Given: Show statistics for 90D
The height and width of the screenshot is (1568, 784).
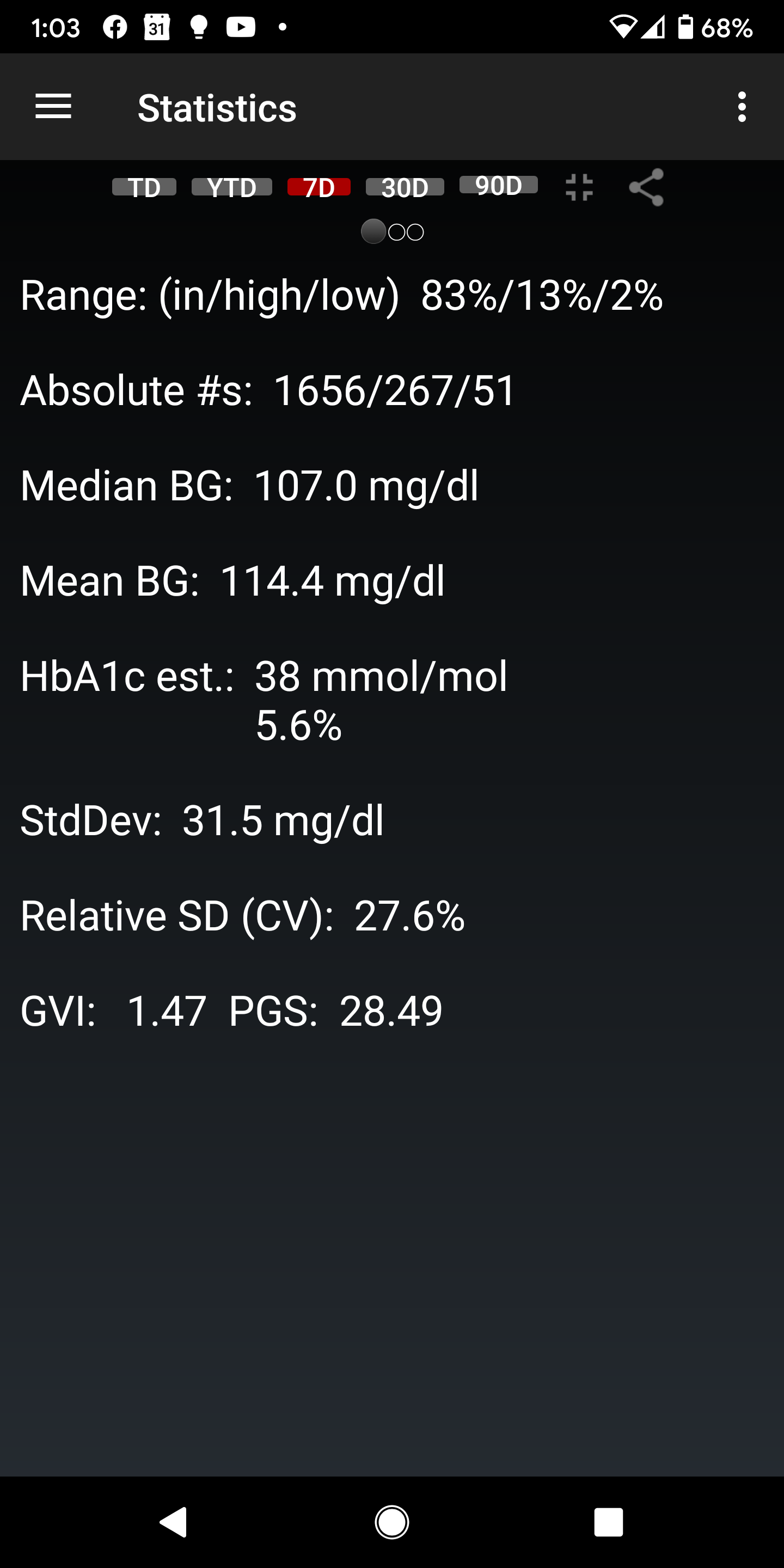Looking at the screenshot, I should 499,185.
